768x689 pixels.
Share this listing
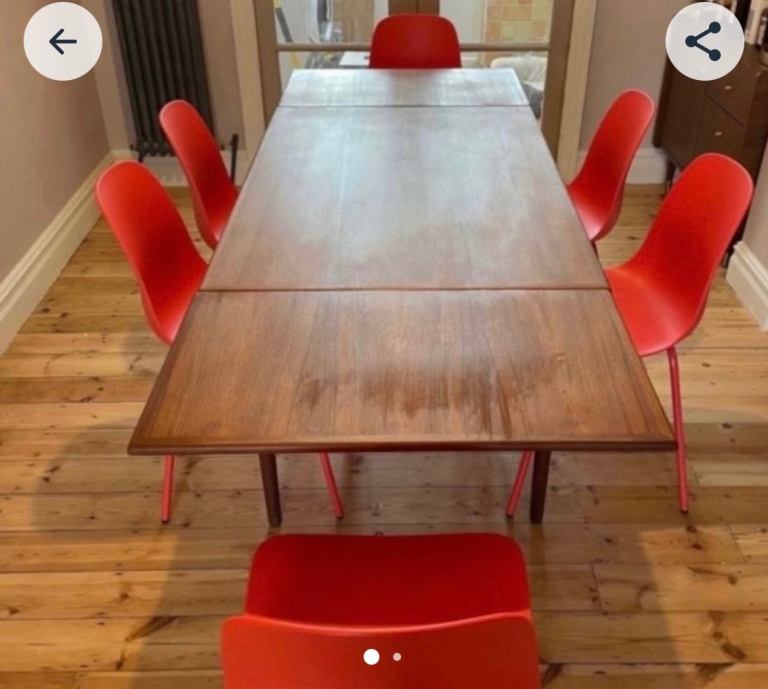coord(704,42)
